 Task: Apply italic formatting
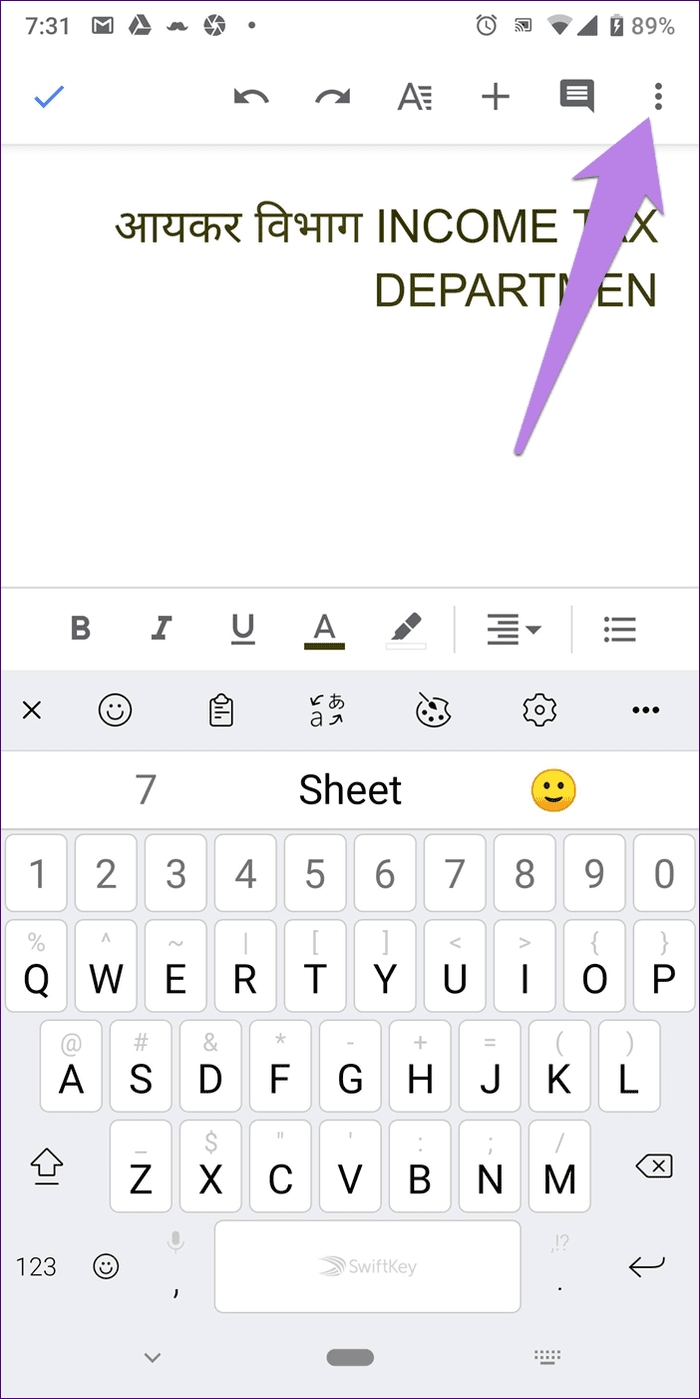[160, 629]
